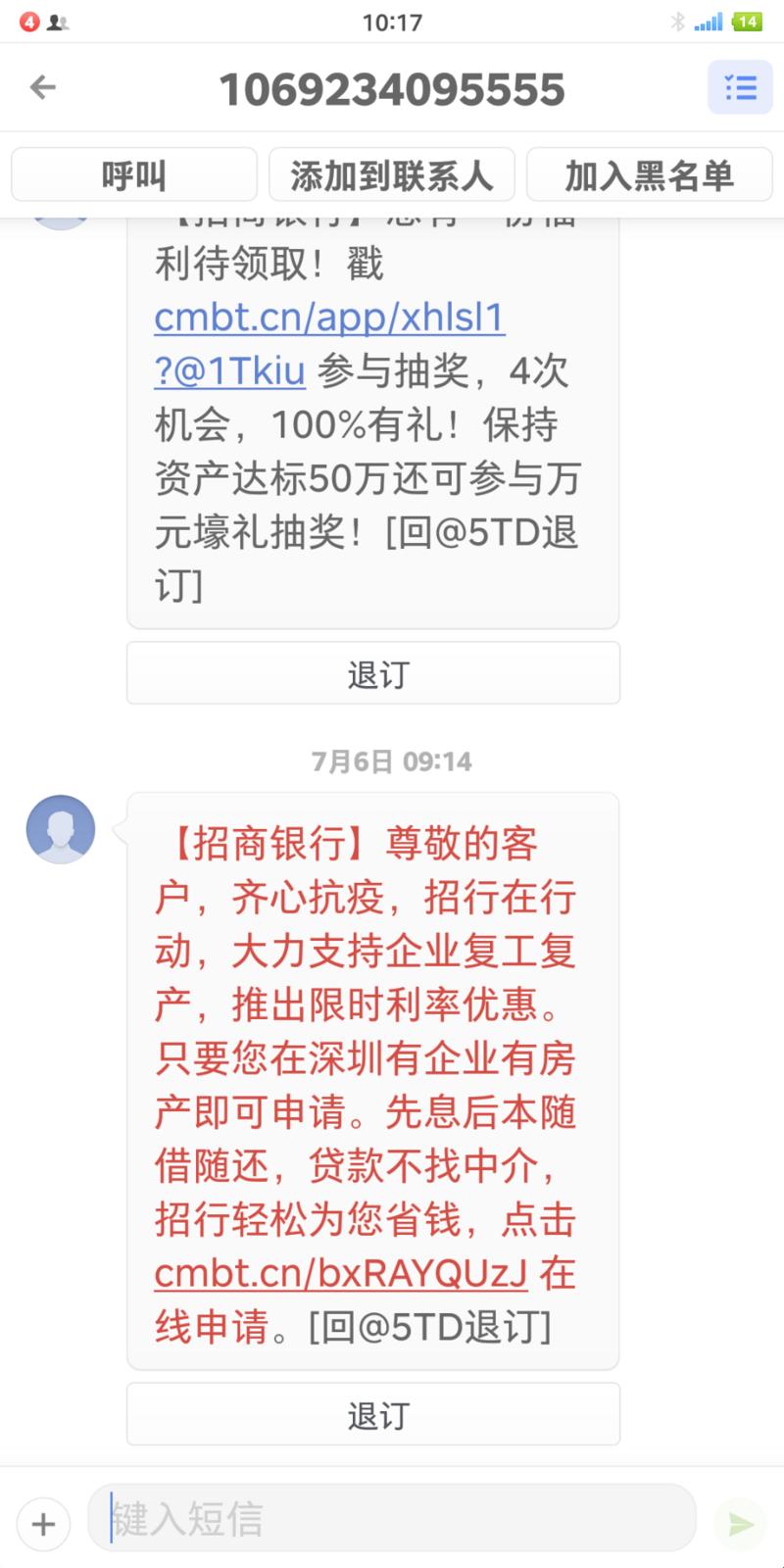Image resolution: width=784 pixels, height=1568 pixels.
Task: Tap the plus icon to add attachment
Action: pos(43,1523)
